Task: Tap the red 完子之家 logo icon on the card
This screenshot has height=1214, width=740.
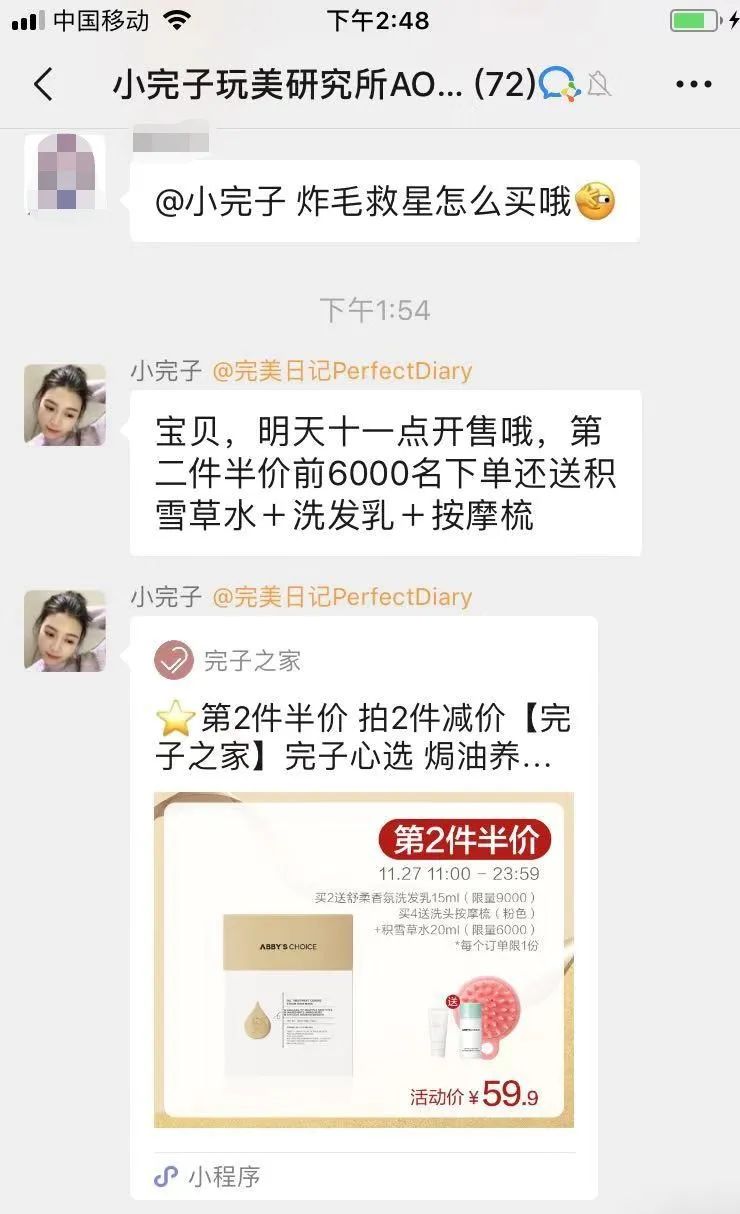Action: [x=175, y=660]
